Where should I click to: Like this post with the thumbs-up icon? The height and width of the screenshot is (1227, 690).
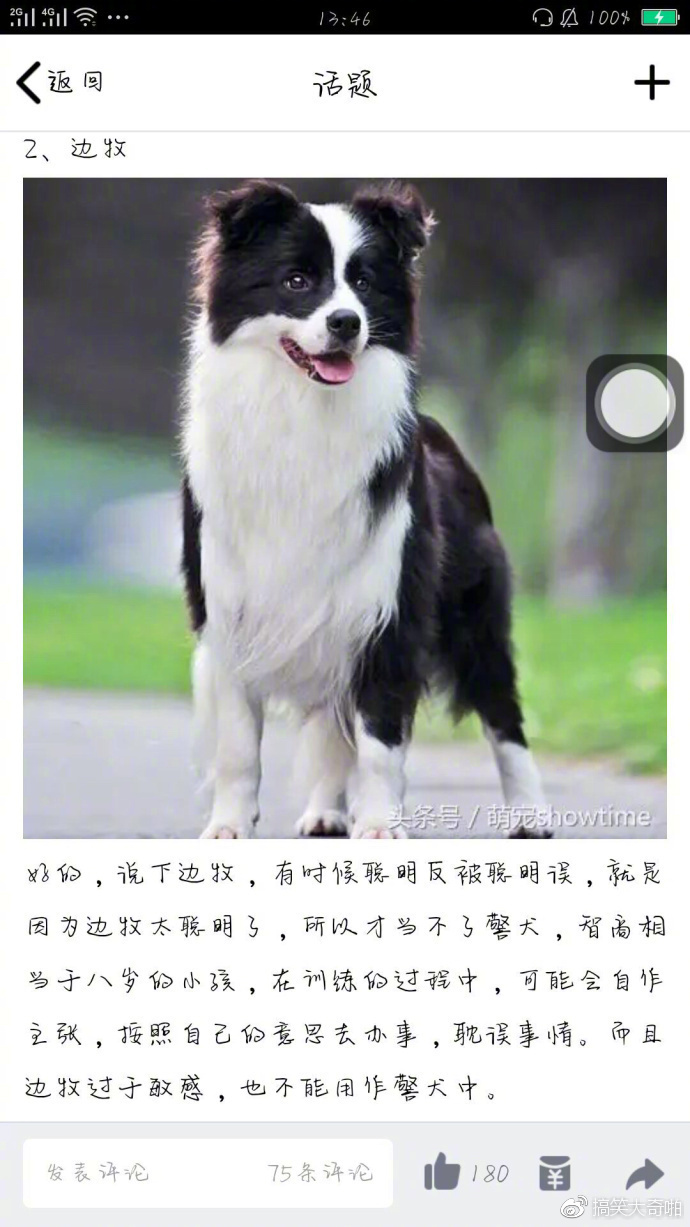tap(442, 1172)
